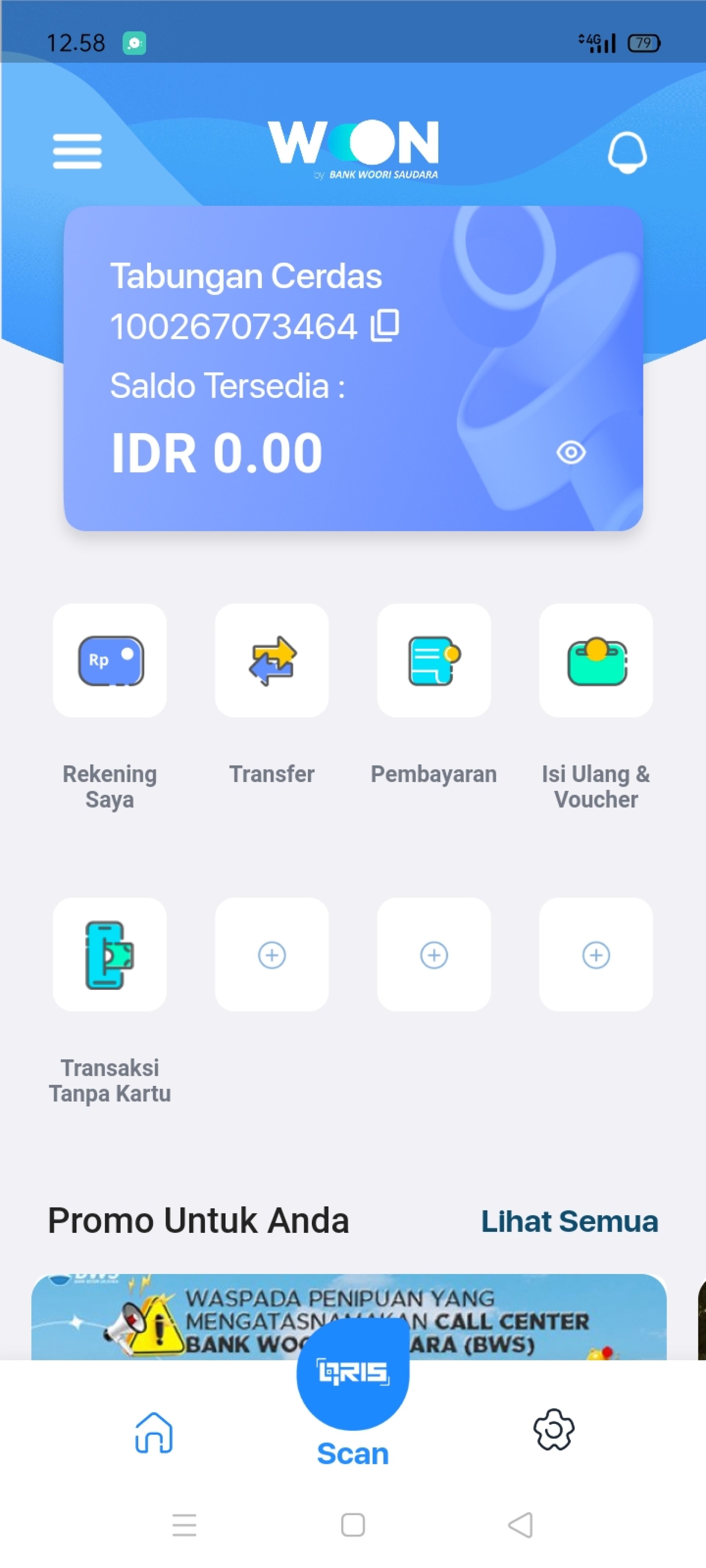Viewport: 706px width, 1568px height.
Task: Go to Pembayaran
Action: point(434,660)
